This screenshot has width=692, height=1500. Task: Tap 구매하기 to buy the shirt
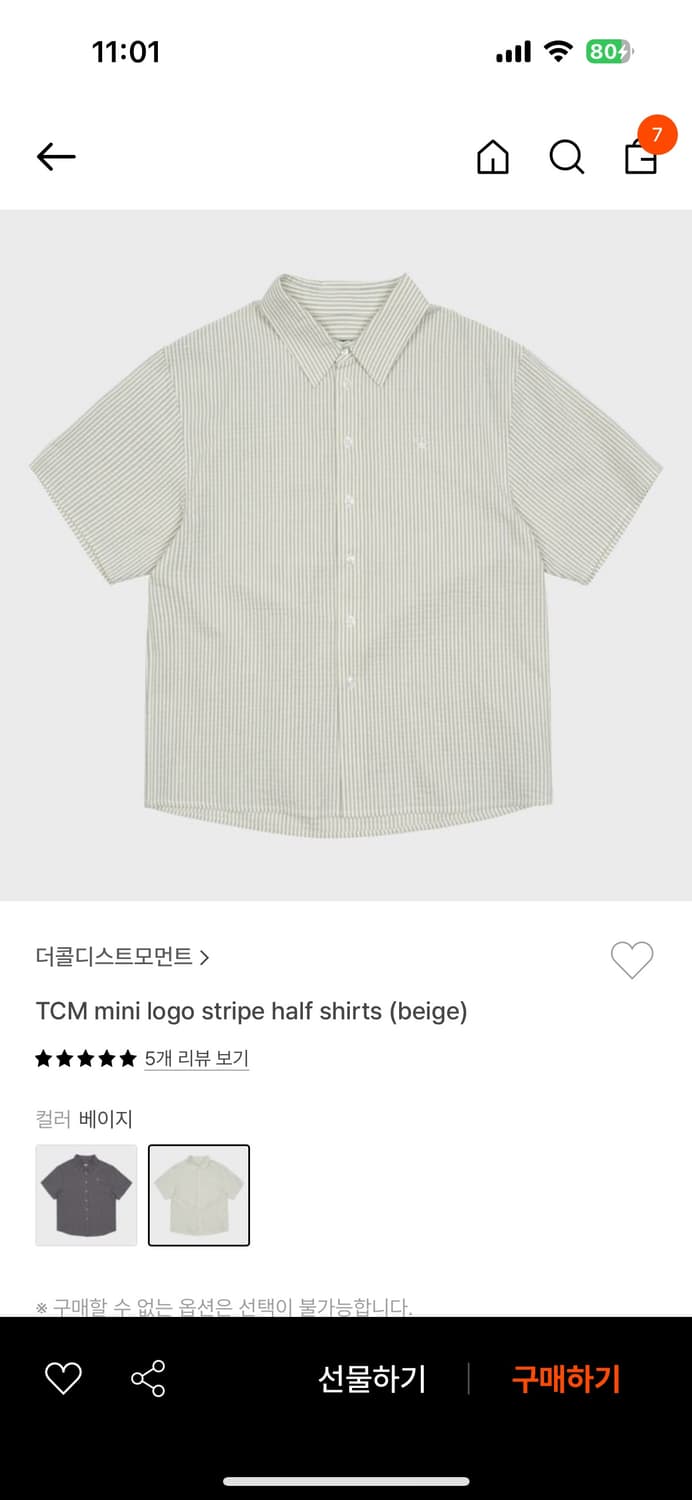click(x=566, y=1379)
